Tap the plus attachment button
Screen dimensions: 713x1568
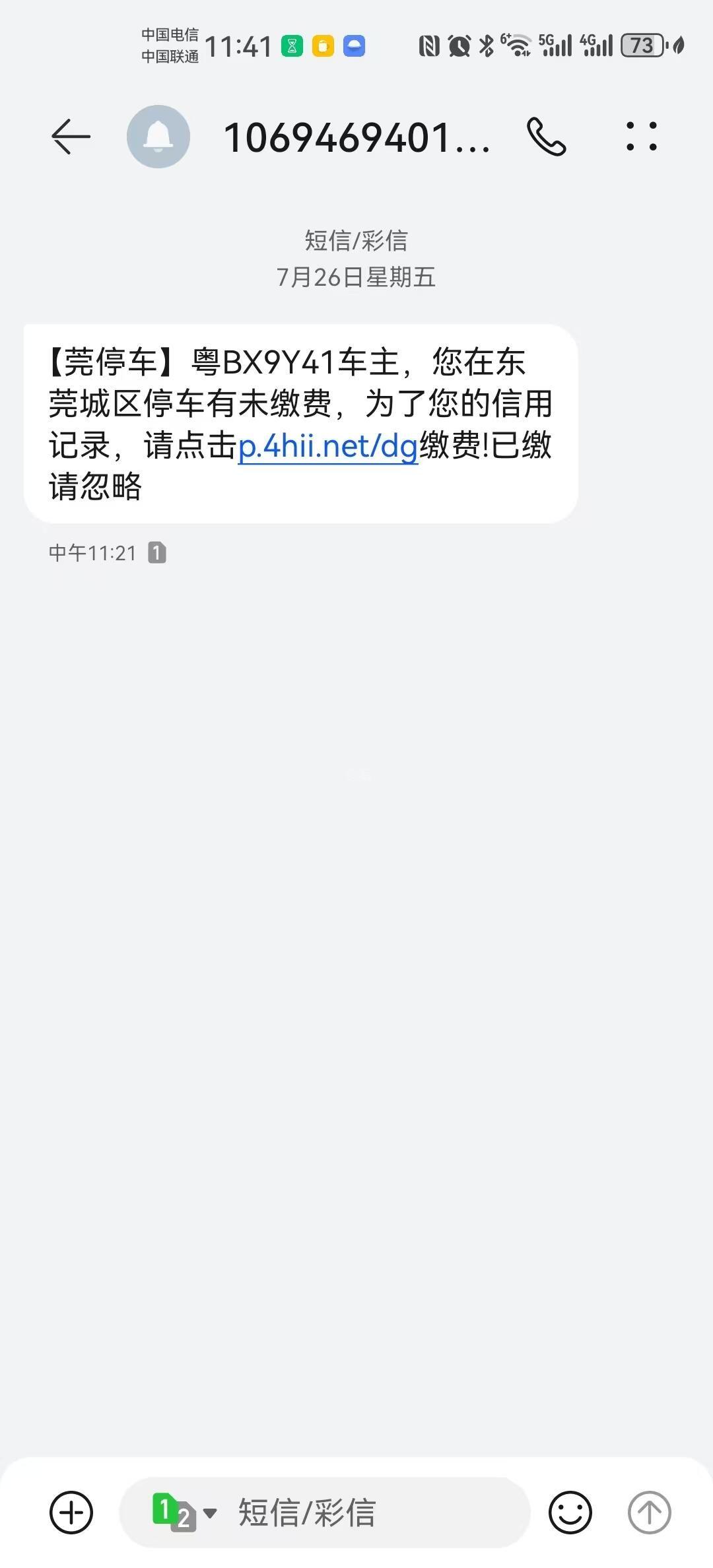point(71,1512)
